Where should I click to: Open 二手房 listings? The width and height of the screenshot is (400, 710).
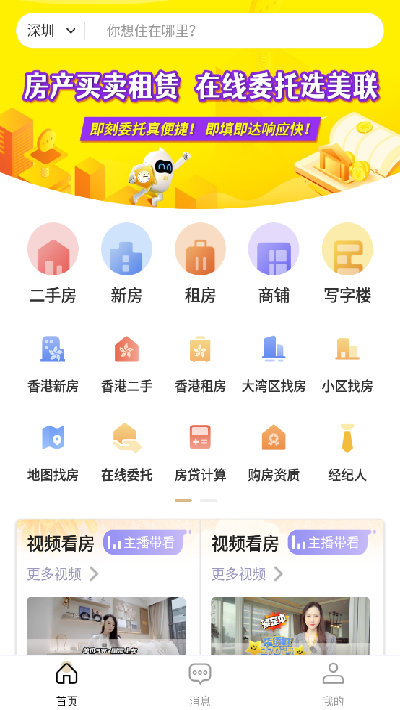pos(53,263)
